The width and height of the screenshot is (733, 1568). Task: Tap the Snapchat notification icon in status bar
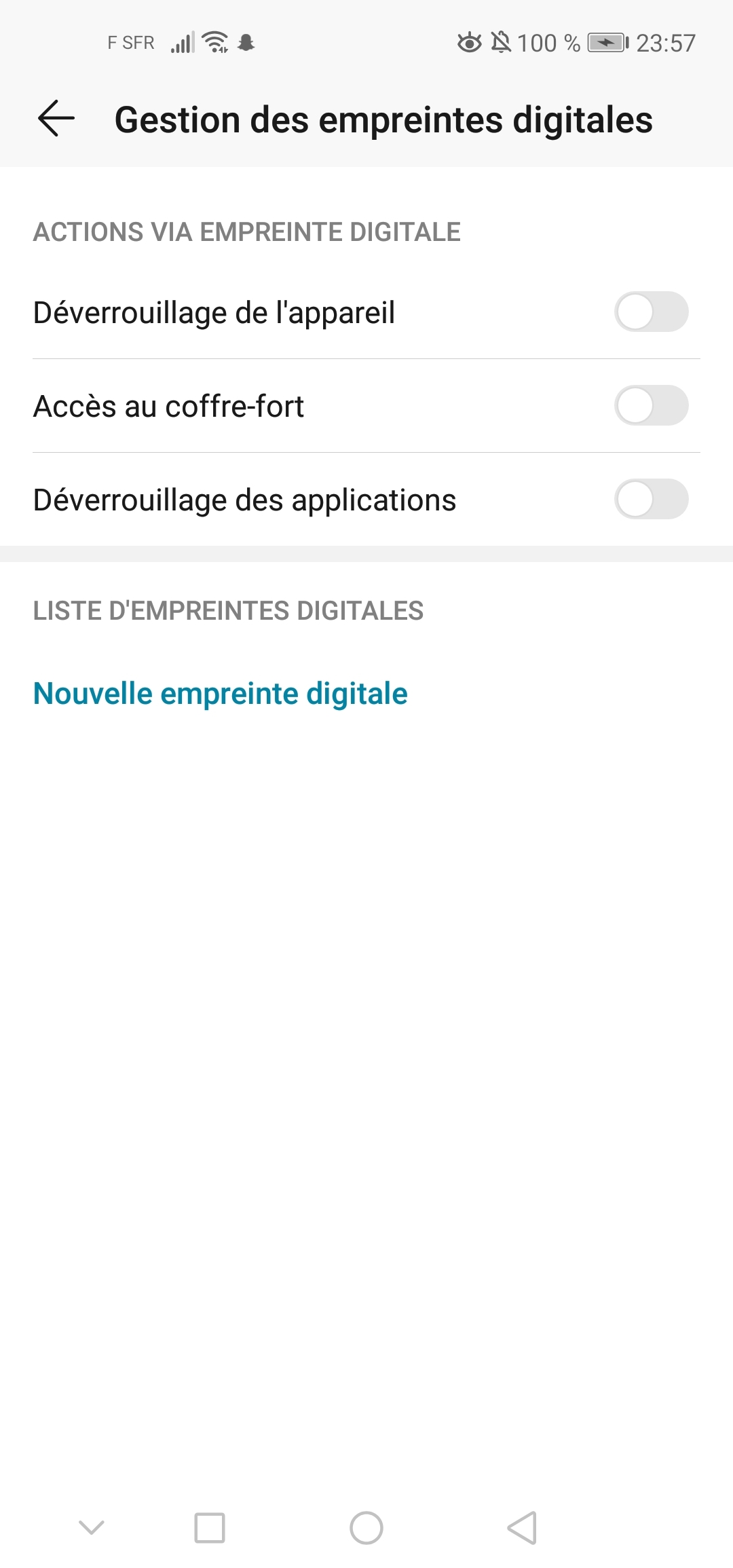click(x=247, y=42)
